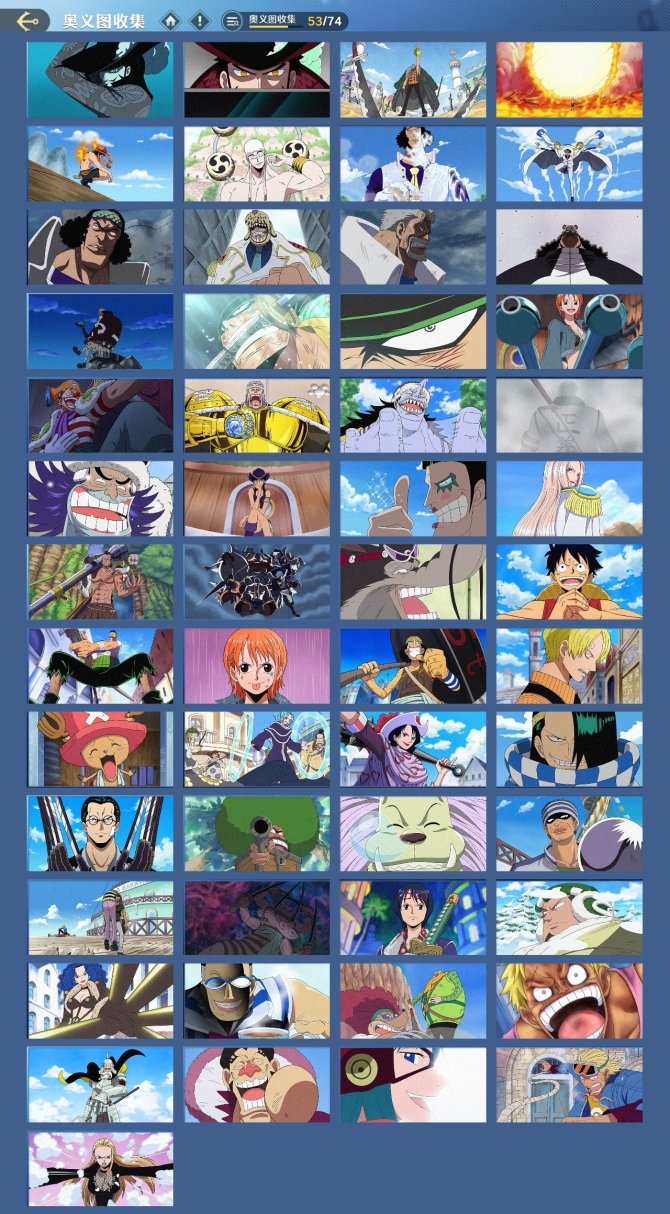The width and height of the screenshot is (670, 1214).
Task: View the Usopp tile with the giant hammer
Action: pos(413,666)
